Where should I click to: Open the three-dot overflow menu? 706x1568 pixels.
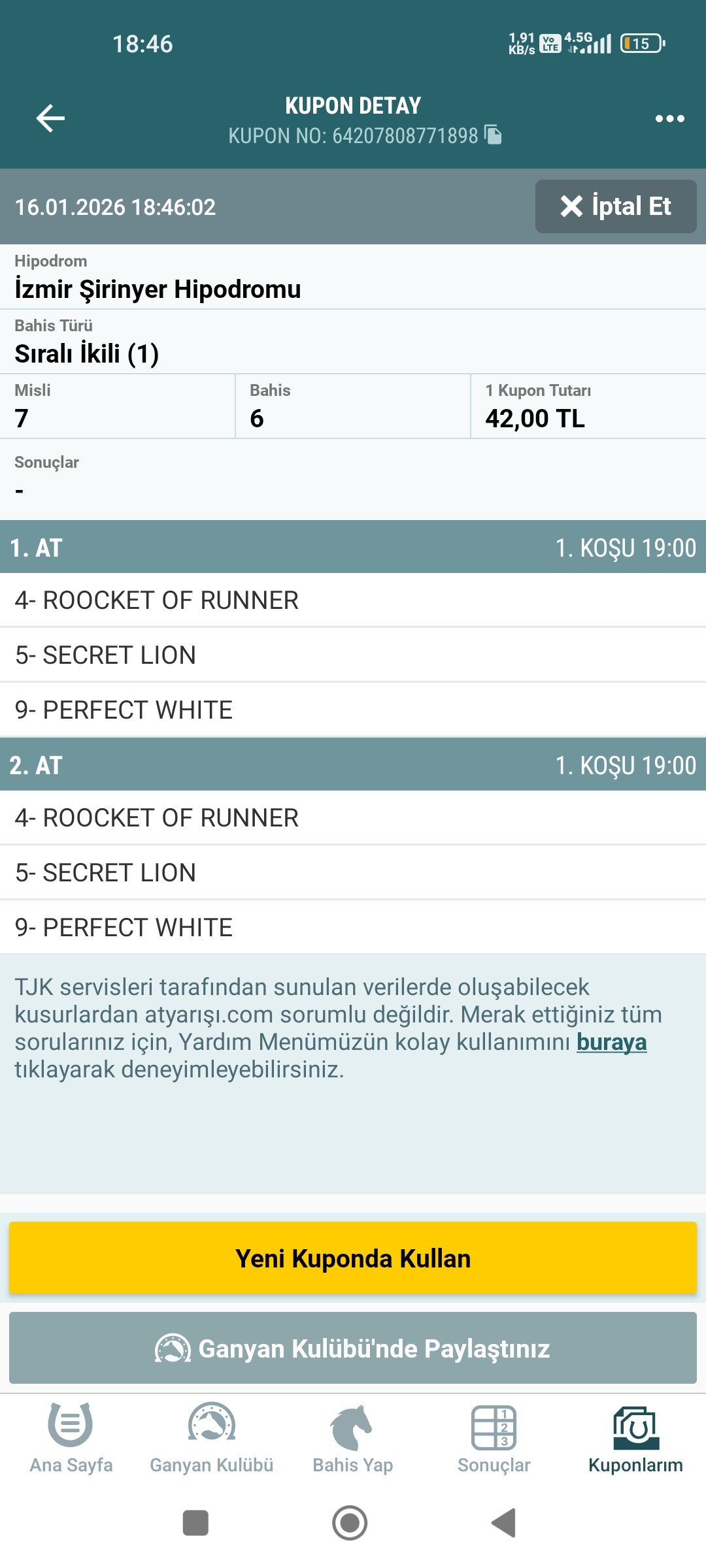click(669, 118)
